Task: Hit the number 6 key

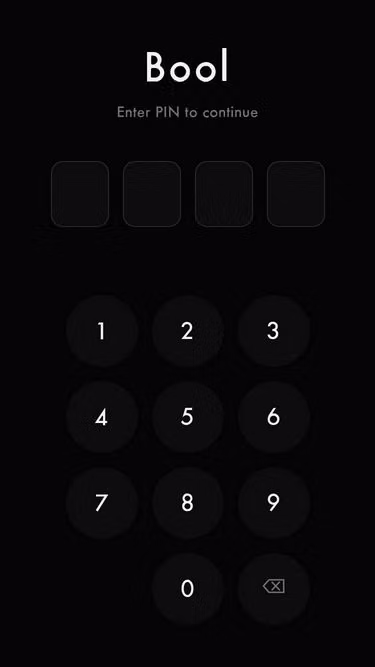Action: coord(273,417)
